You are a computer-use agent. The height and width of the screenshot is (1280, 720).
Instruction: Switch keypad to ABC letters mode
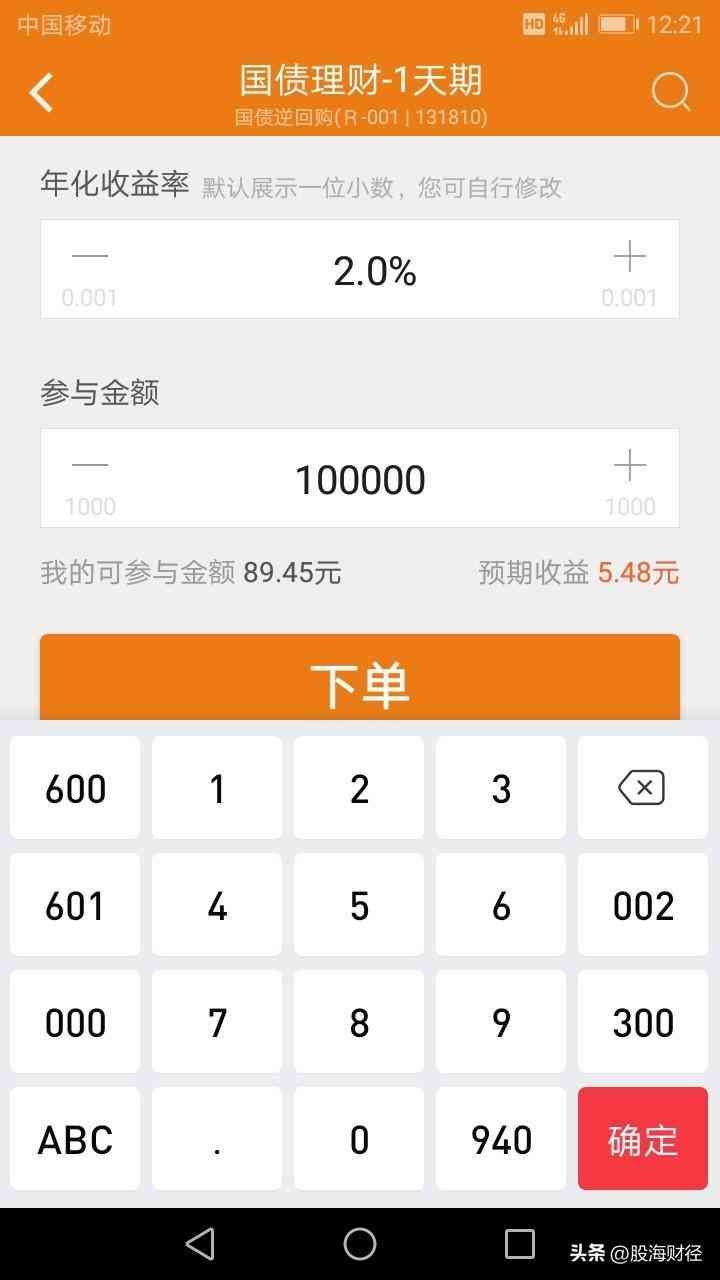coord(74,1138)
